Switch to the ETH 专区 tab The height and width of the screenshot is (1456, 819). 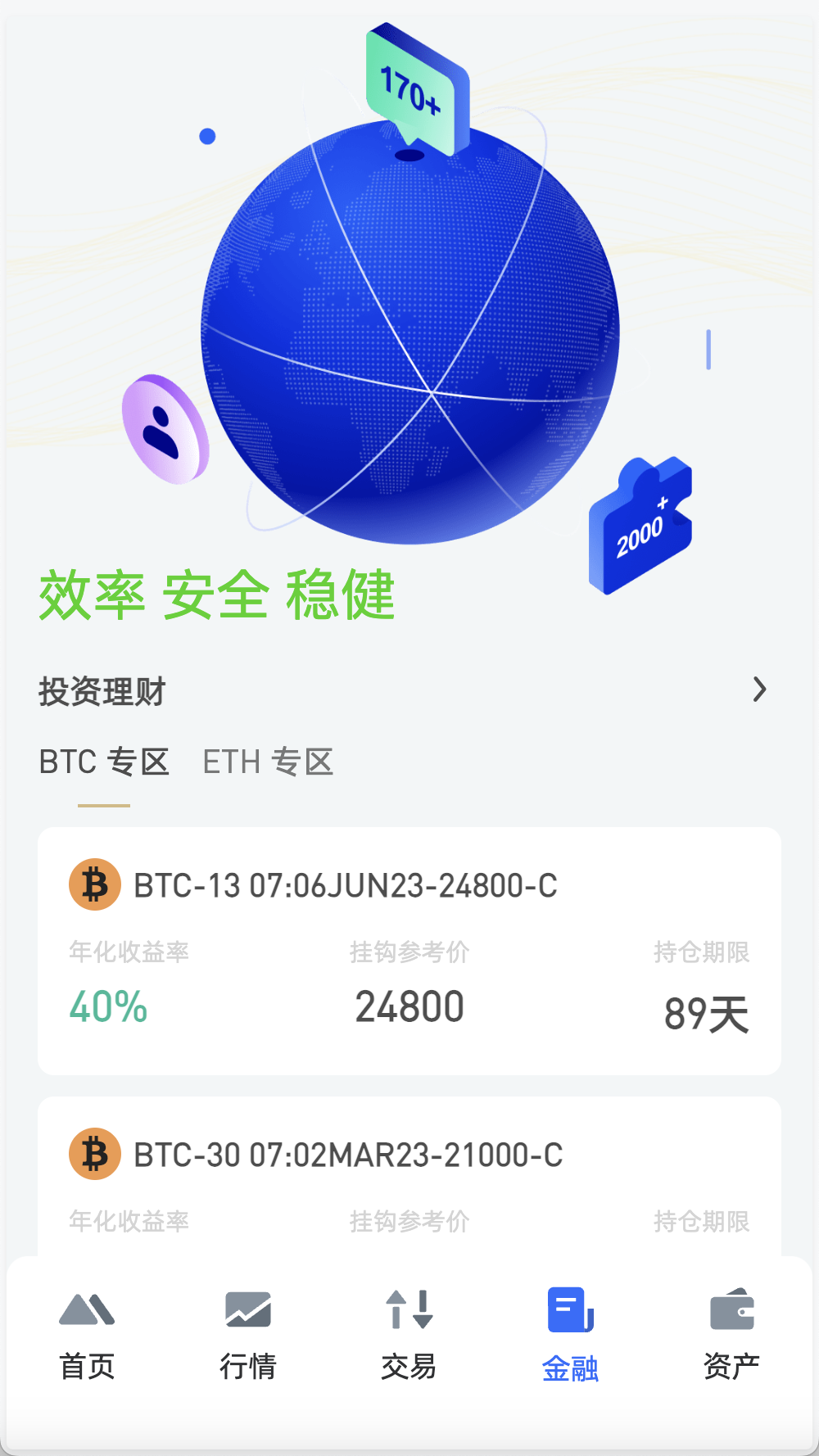click(x=269, y=762)
